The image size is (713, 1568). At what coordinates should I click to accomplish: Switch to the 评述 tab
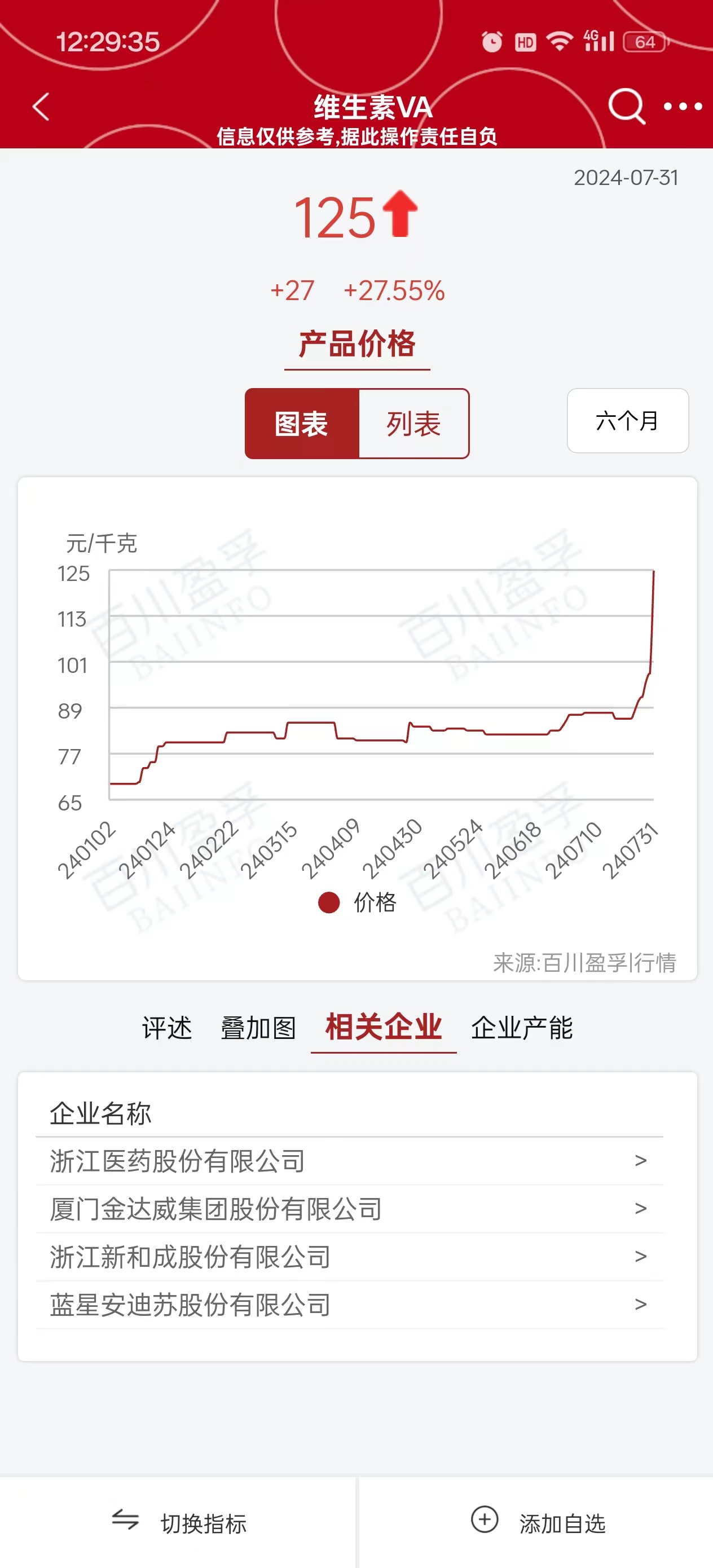[167, 1028]
